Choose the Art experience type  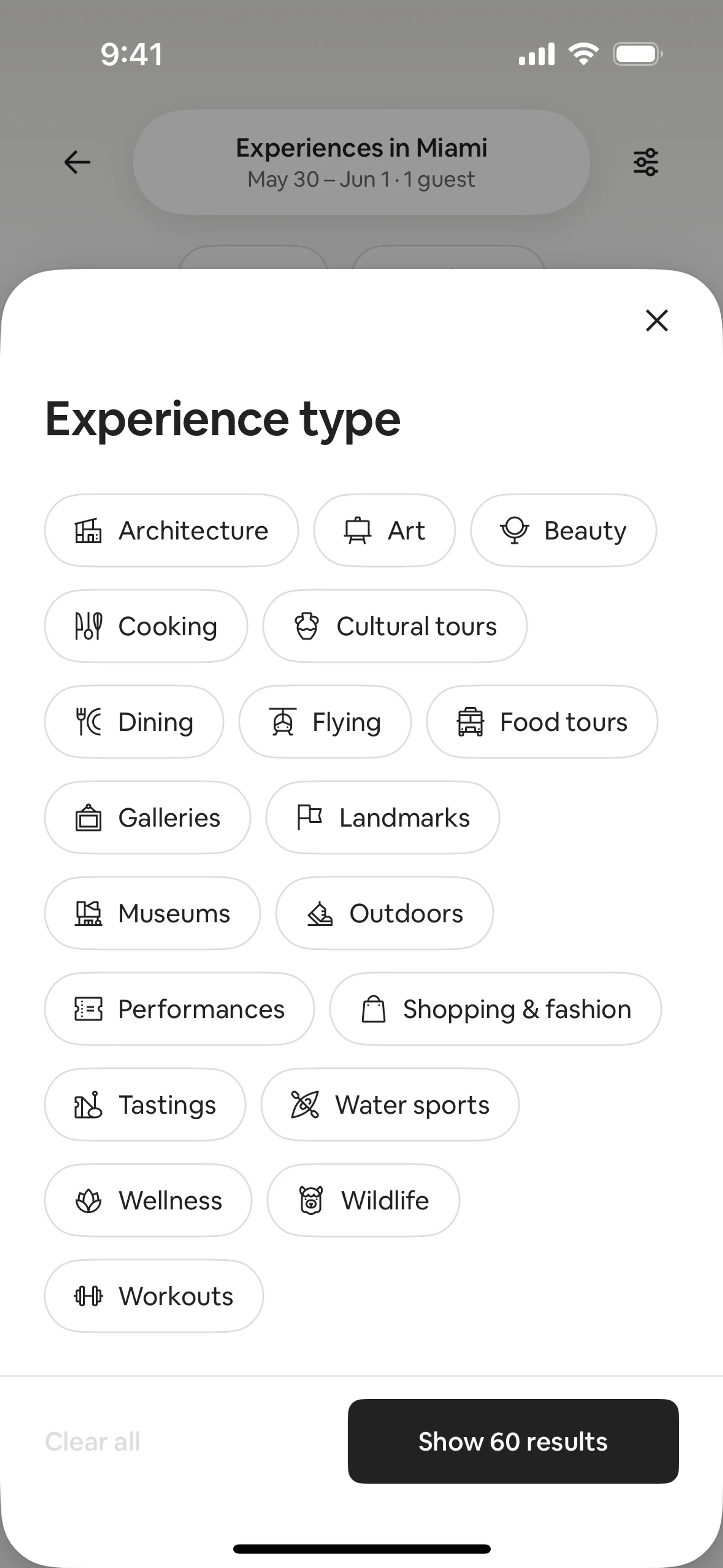coord(384,530)
